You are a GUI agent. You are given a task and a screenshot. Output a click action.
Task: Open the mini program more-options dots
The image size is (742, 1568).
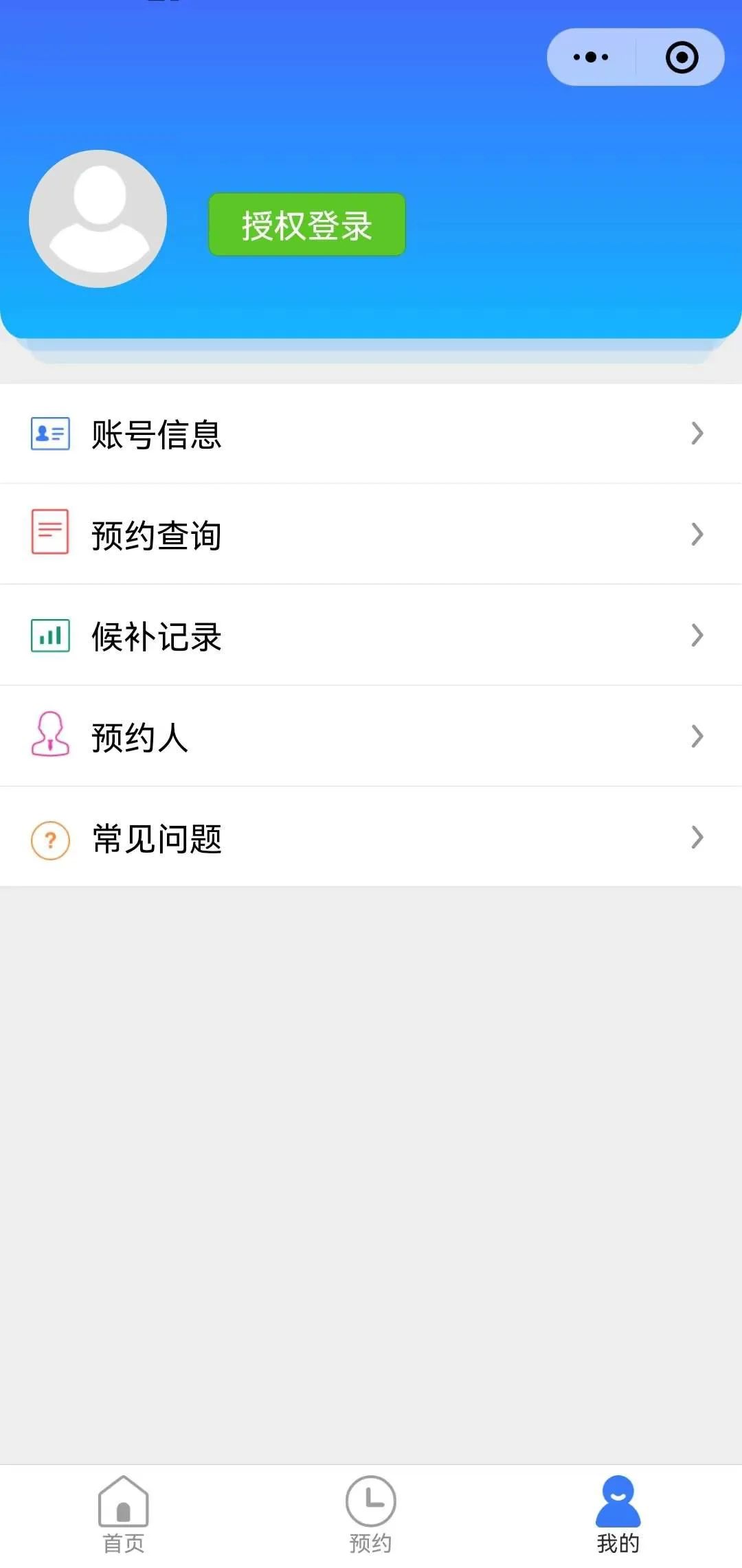591,57
